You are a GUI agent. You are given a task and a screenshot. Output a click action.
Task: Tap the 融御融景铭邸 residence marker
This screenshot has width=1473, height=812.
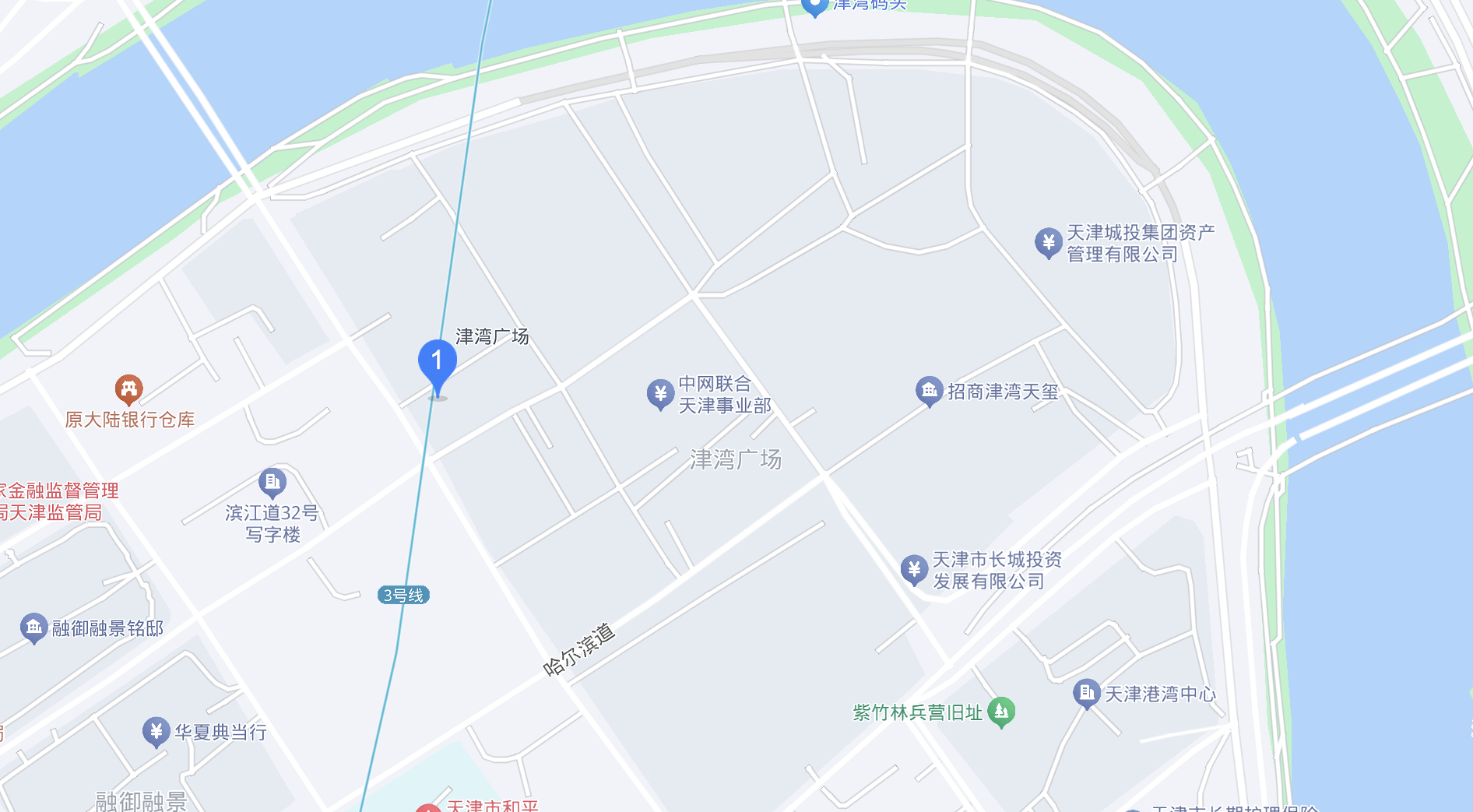(33, 627)
